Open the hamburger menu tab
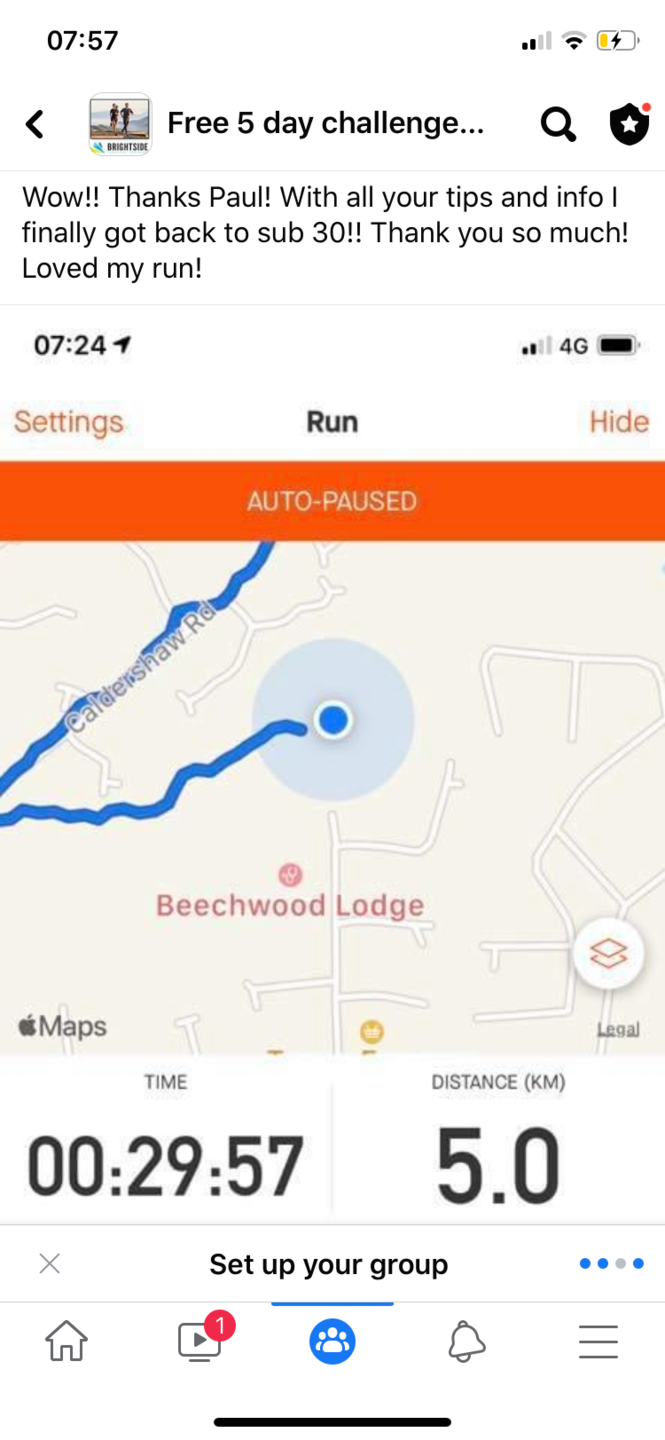 point(598,1342)
